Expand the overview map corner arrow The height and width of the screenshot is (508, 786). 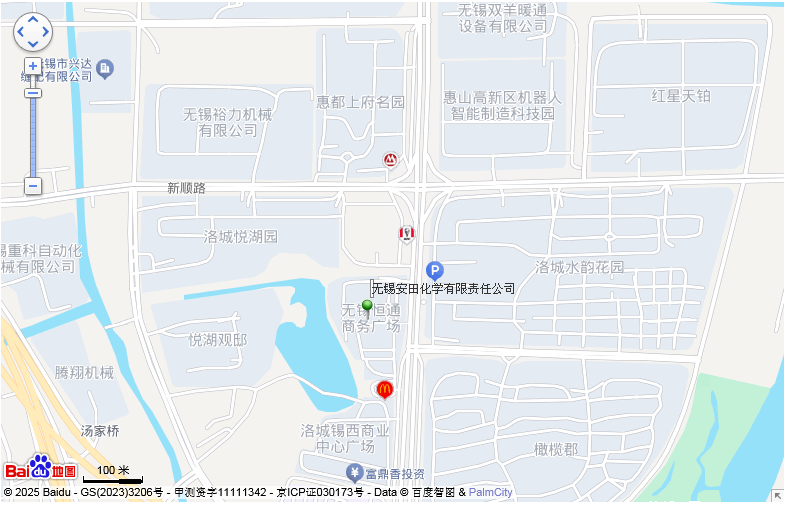pyautogui.click(x=777, y=496)
